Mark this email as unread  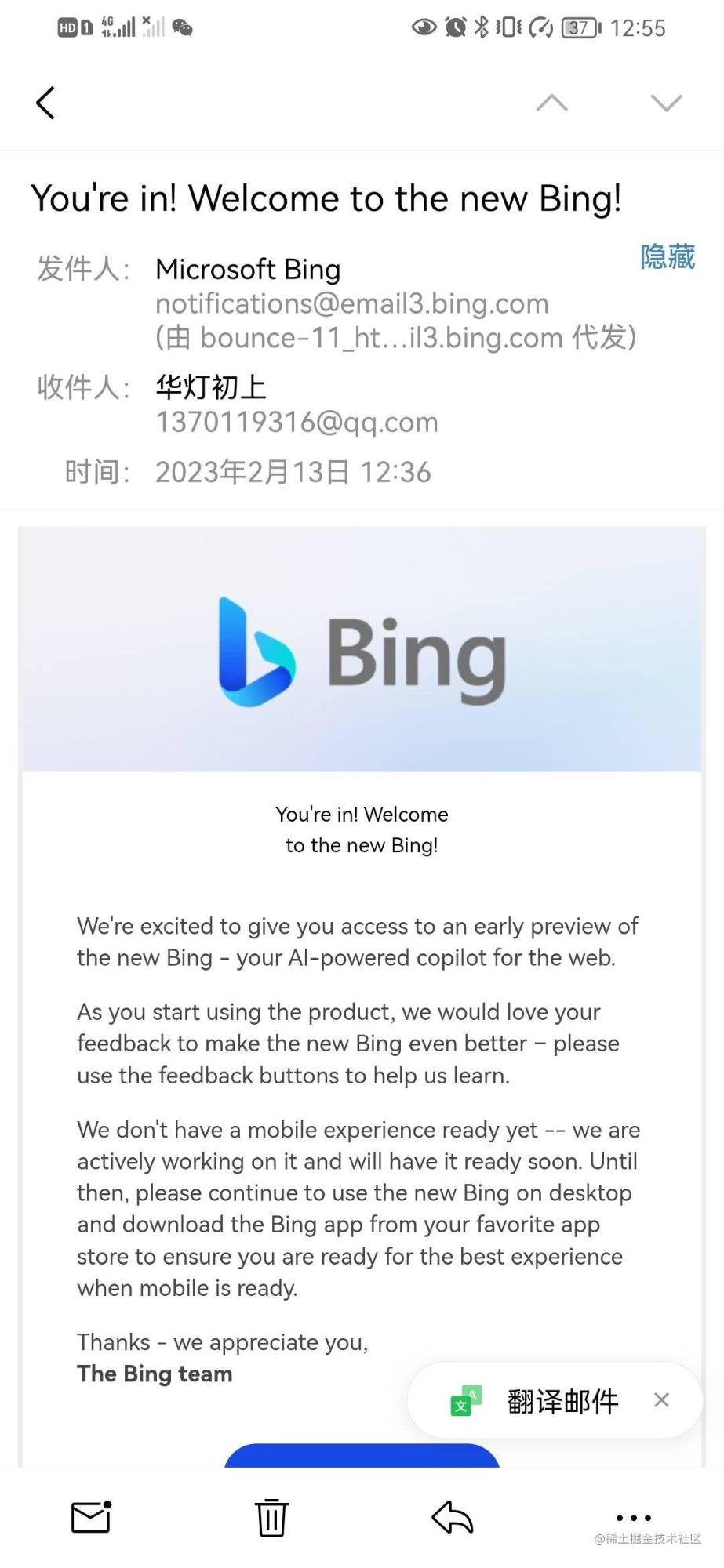coord(91,1517)
